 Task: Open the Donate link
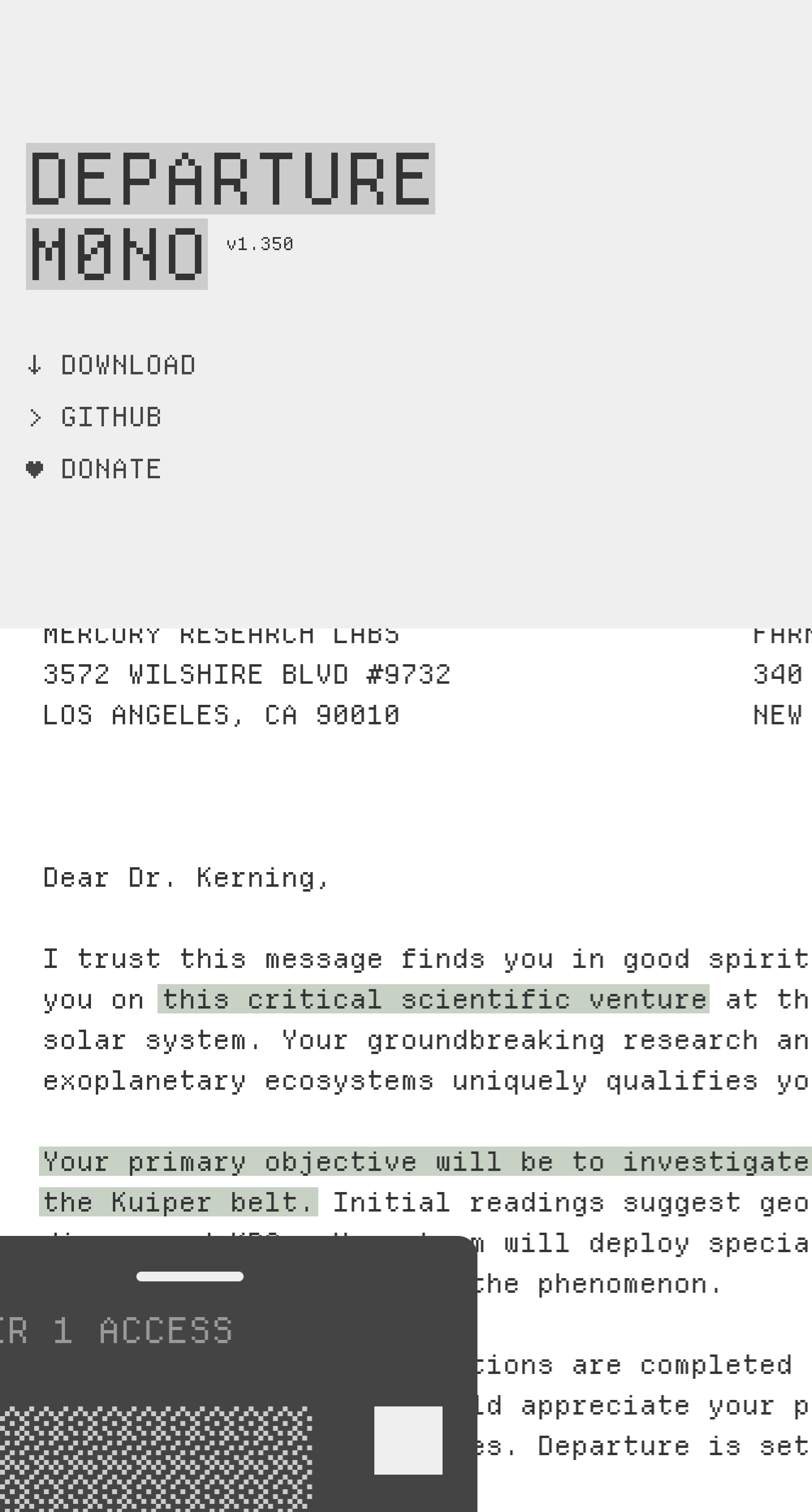pyautogui.click(x=110, y=469)
